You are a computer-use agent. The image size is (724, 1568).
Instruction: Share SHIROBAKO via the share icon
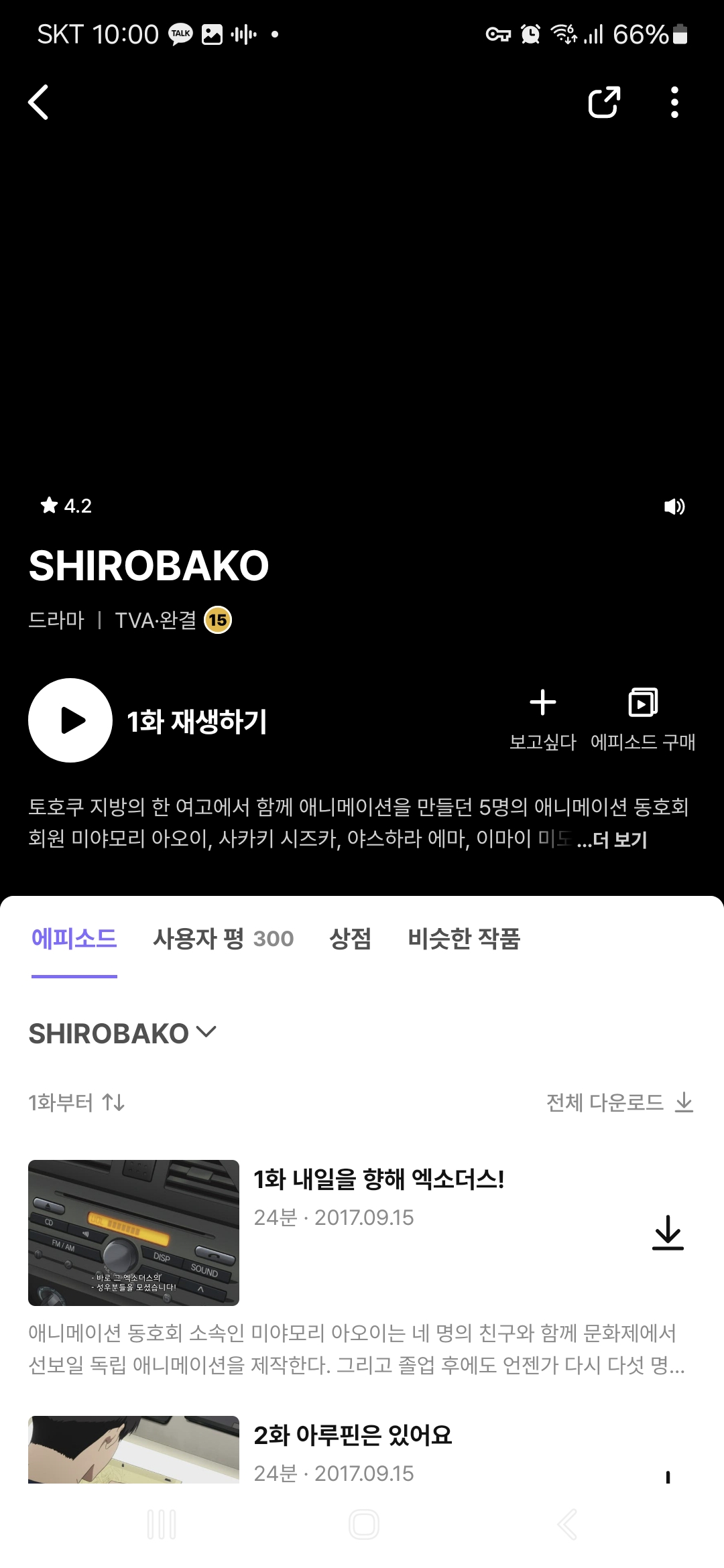pyautogui.click(x=603, y=103)
